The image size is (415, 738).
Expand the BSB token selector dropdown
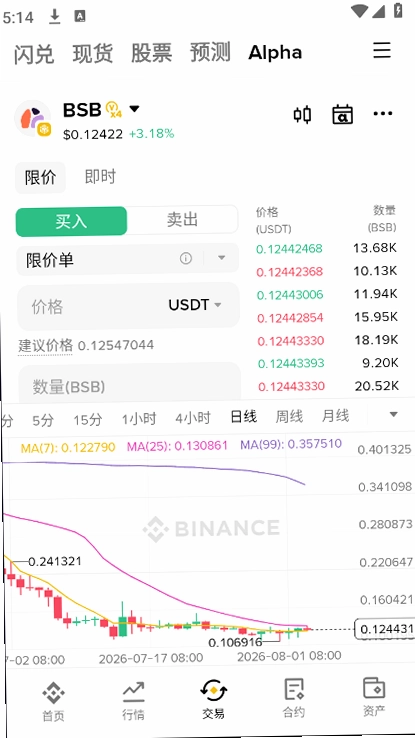tap(134, 109)
